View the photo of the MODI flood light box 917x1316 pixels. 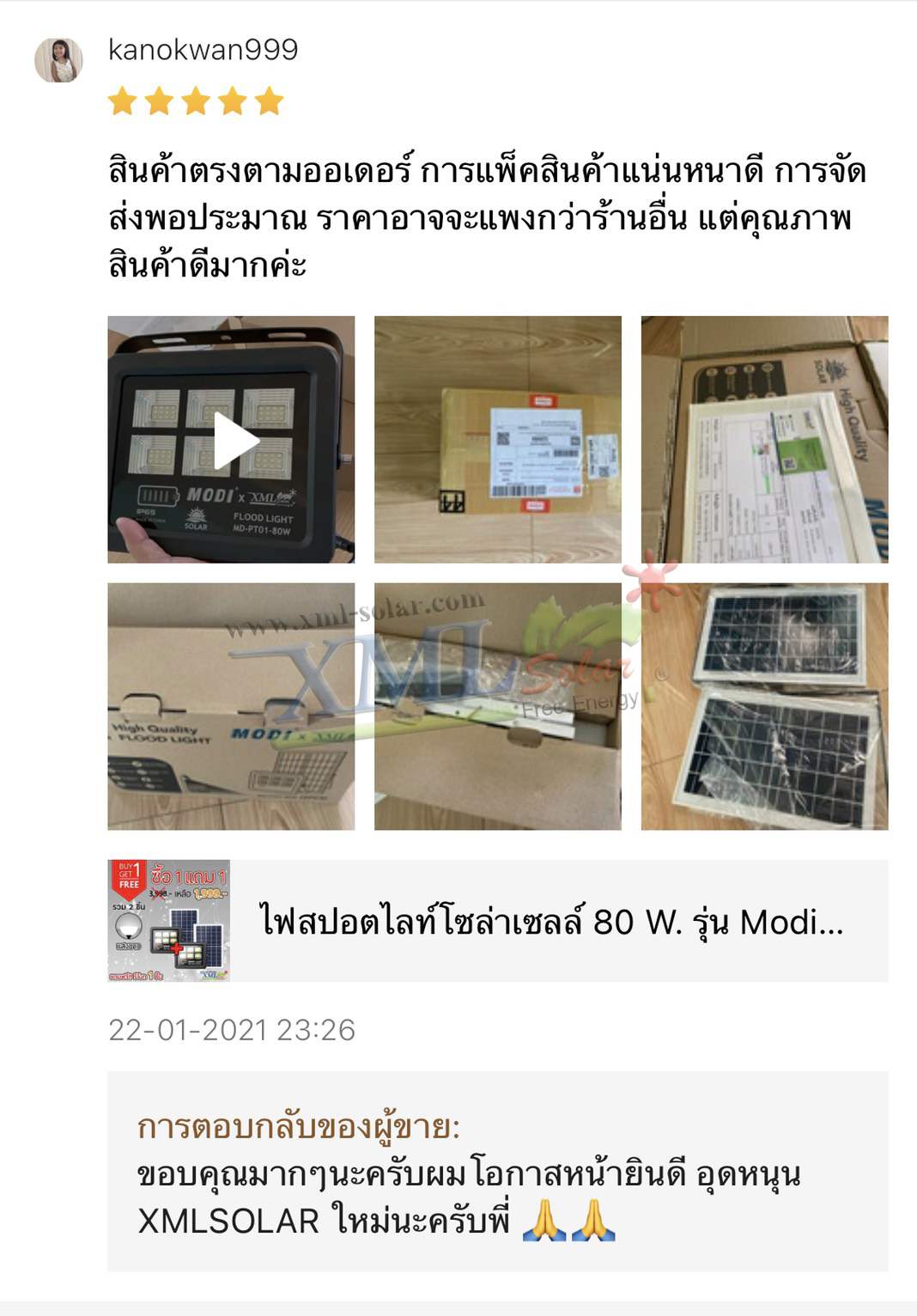coord(231,706)
